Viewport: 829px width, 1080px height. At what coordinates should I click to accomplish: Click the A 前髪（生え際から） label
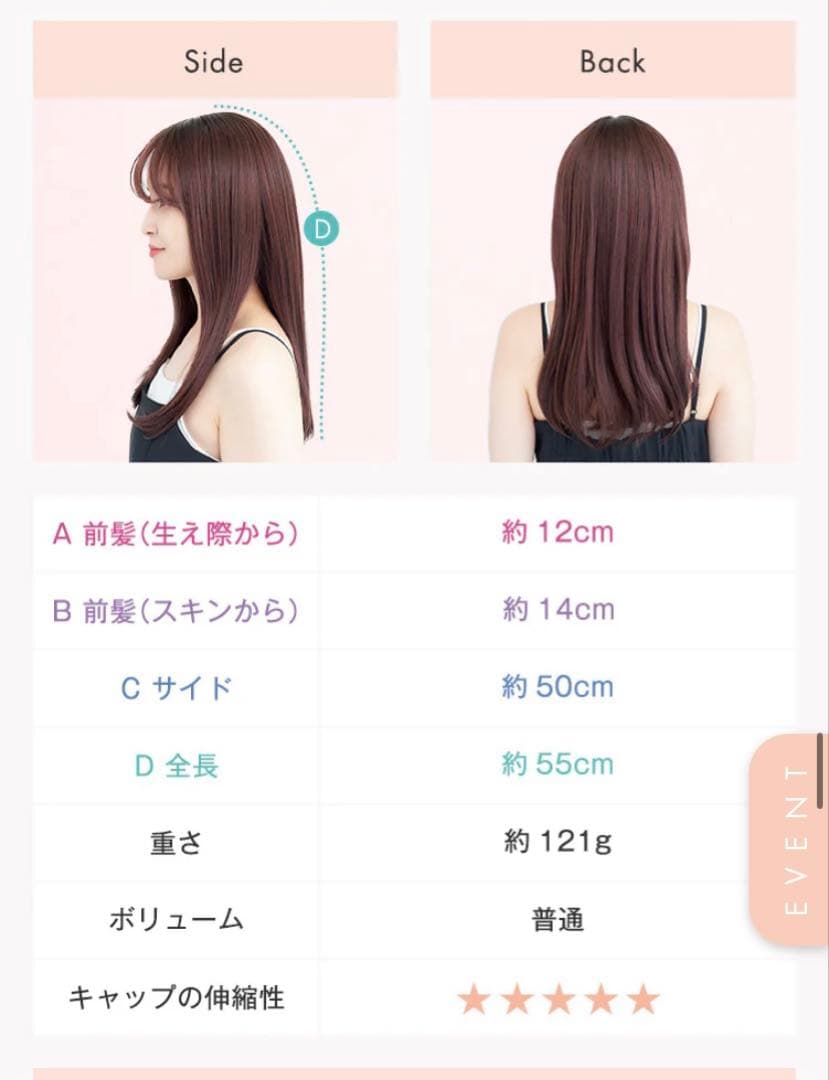(177, 531)
